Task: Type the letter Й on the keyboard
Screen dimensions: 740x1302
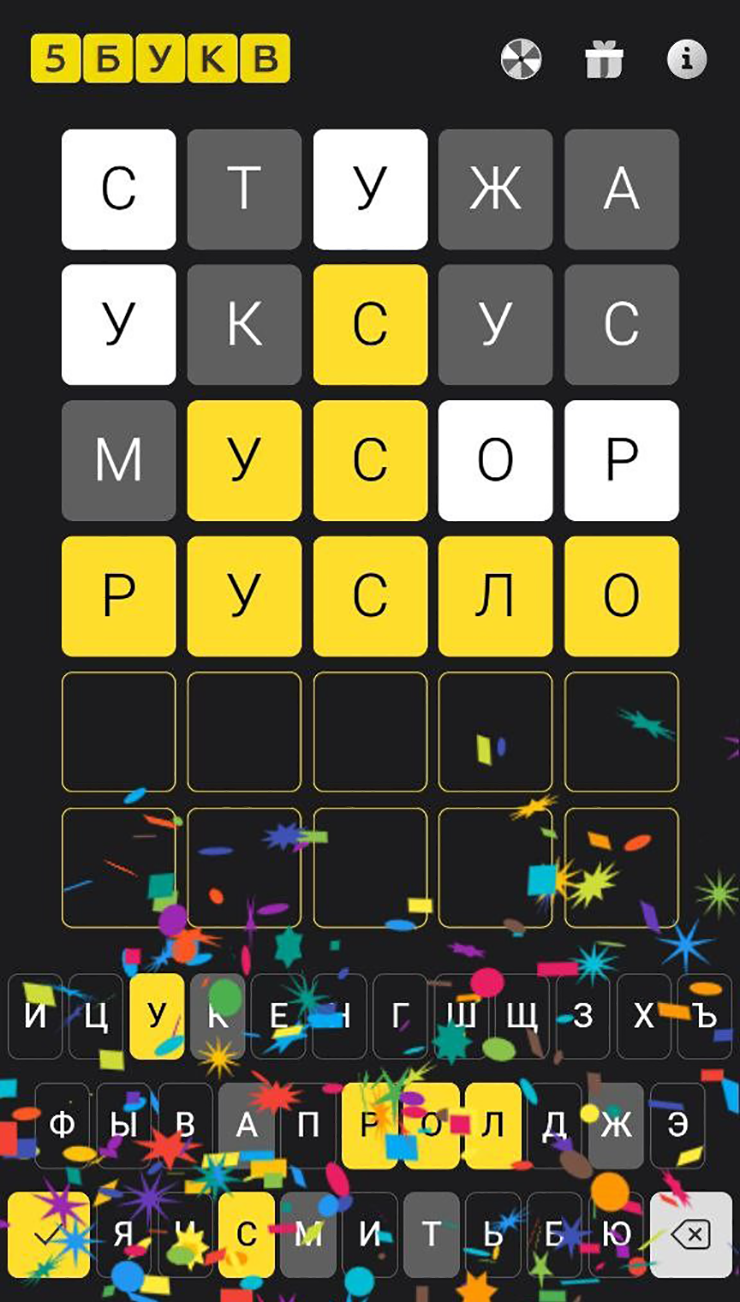Action: click(35, 1016)
